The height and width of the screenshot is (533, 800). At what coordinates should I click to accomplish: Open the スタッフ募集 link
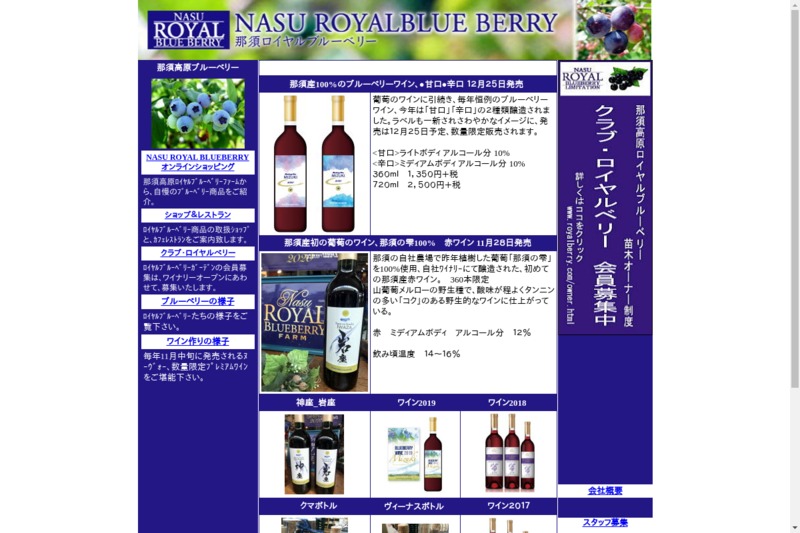pos(604,522)
